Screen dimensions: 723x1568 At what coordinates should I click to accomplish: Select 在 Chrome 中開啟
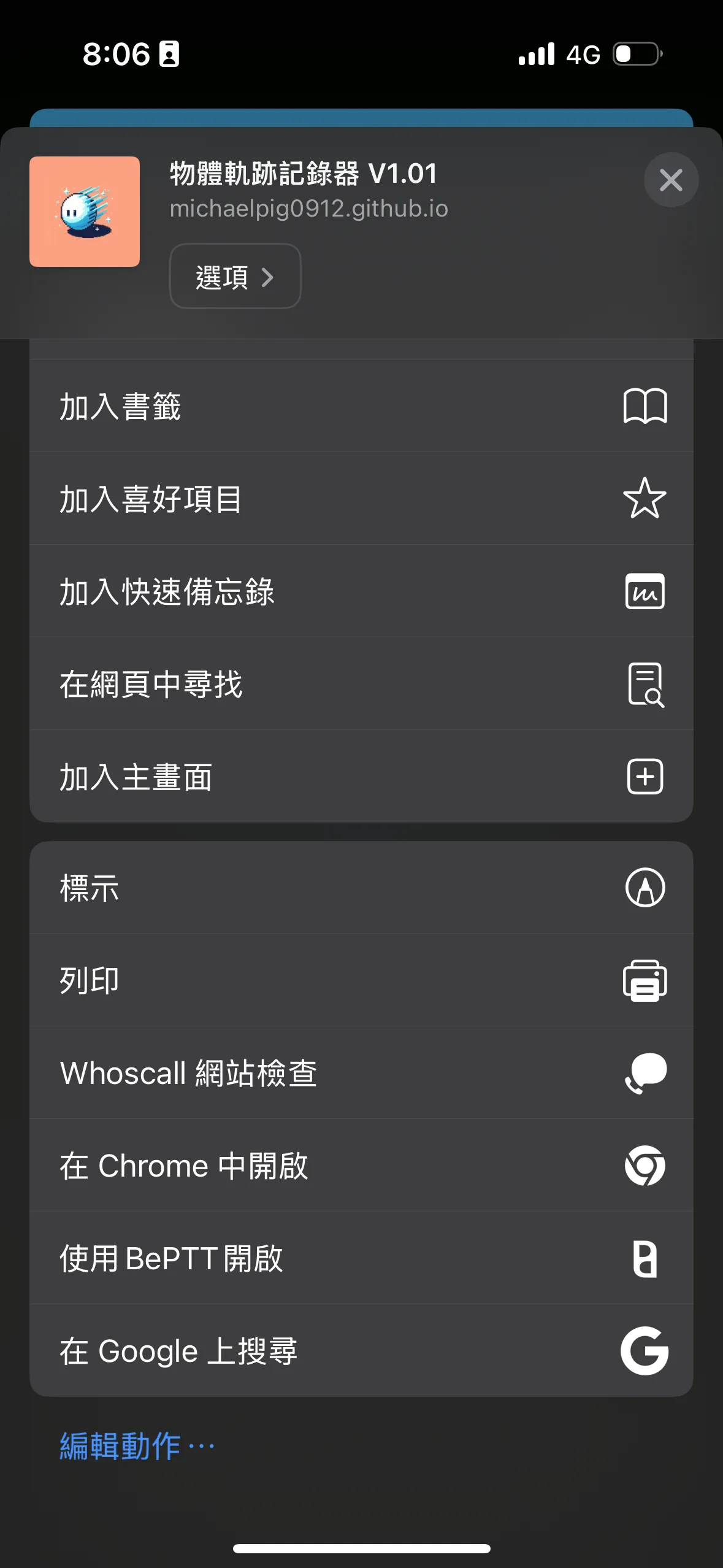click(x=361, y=1166)
